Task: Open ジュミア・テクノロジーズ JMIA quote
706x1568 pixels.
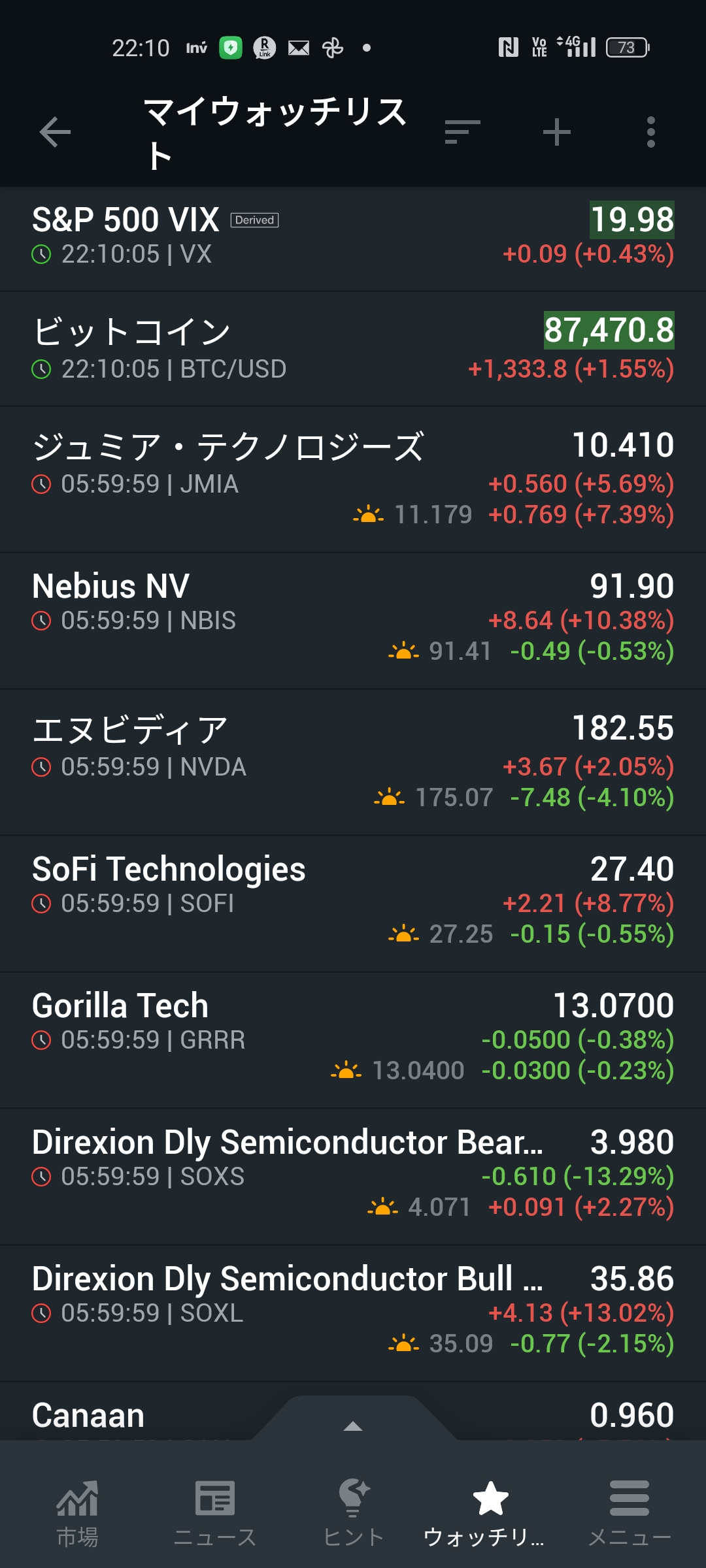Action: (x=353, y=480)
